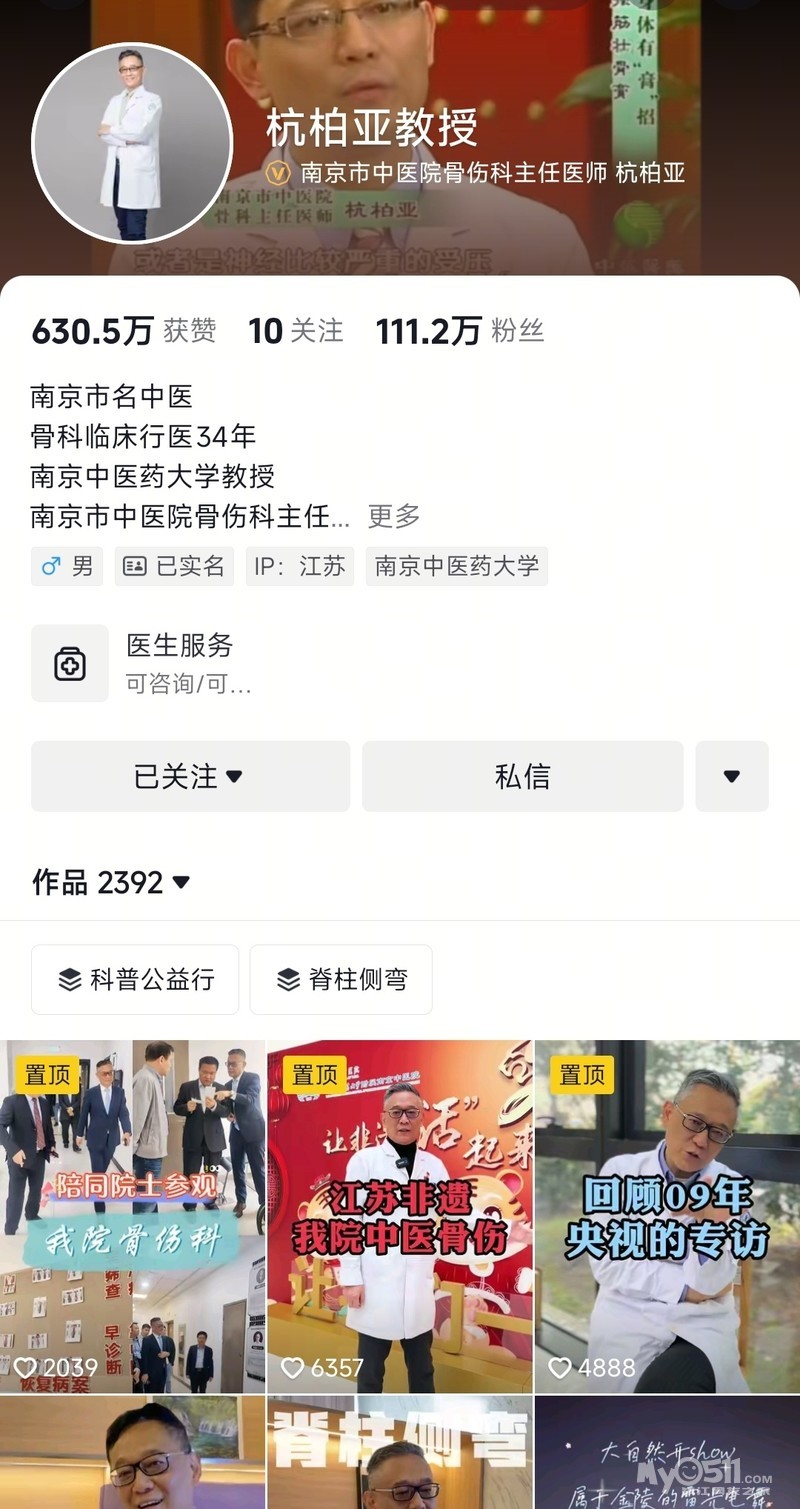800x1509 pixels.
Task: Tap the 已关注 follow status button
Action: tap(190, 776)
